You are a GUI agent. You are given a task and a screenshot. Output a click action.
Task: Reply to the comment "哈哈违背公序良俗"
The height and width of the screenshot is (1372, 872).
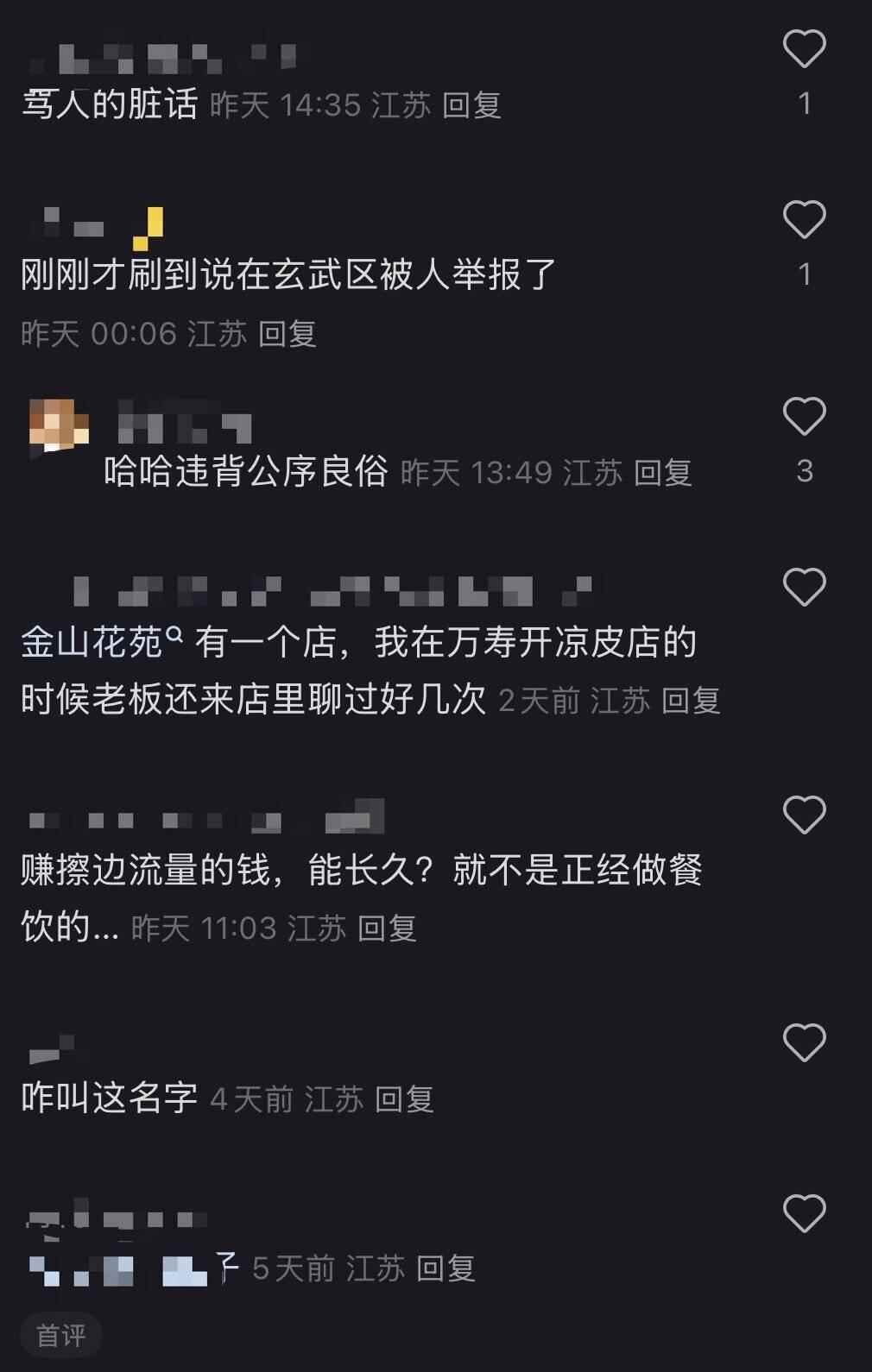click(x=662, y=473)
